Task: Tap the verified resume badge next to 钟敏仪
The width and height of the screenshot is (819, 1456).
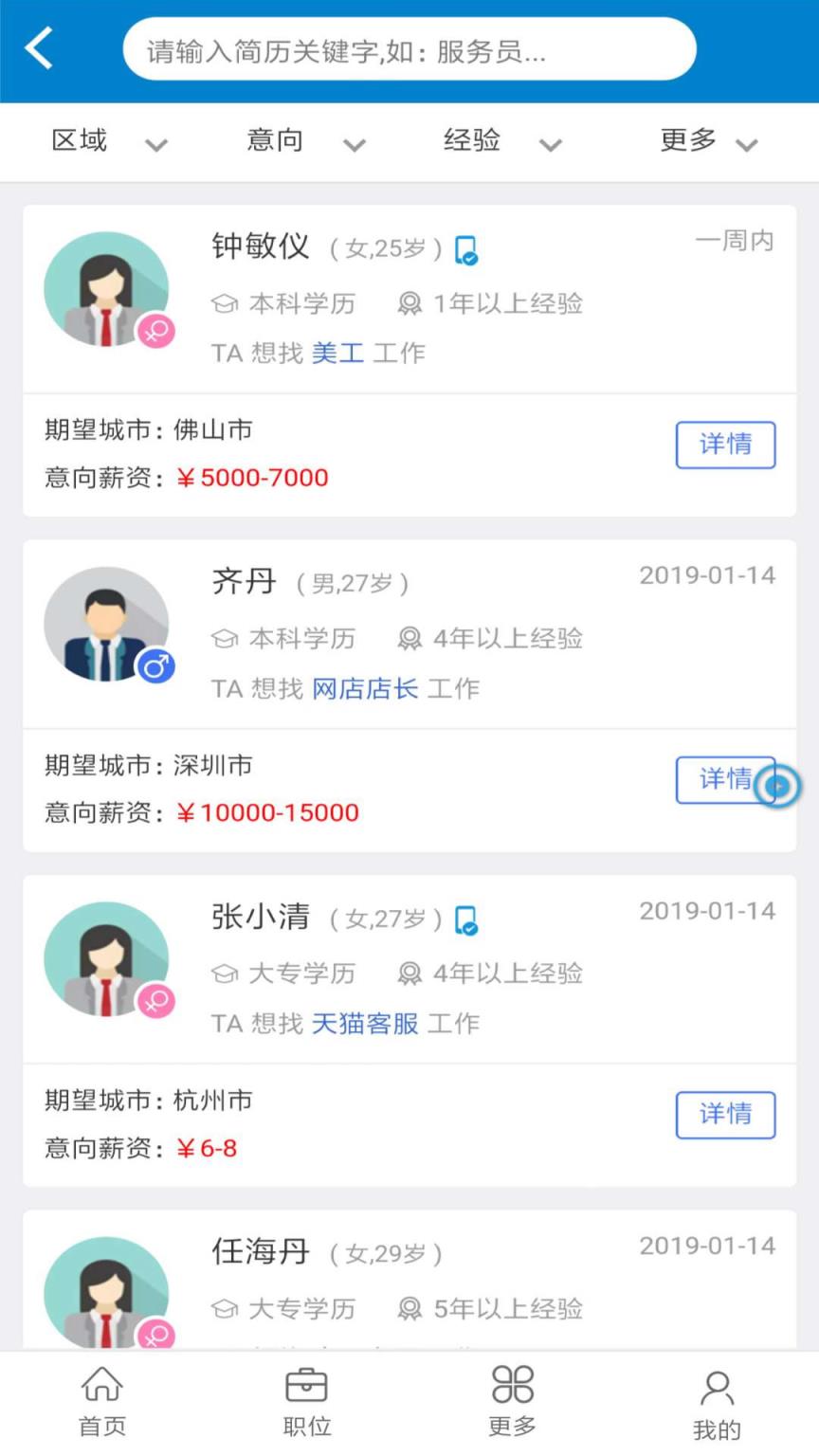Action: (465, 252)
